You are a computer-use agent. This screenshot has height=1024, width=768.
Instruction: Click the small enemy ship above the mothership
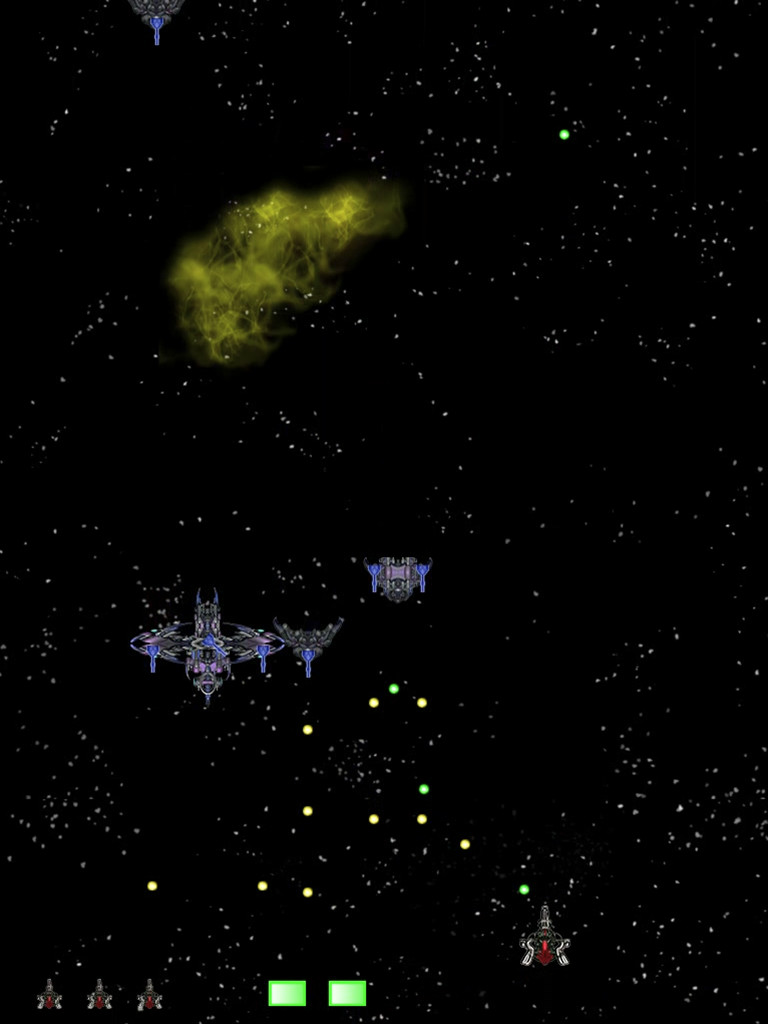[x=398, y=575]
